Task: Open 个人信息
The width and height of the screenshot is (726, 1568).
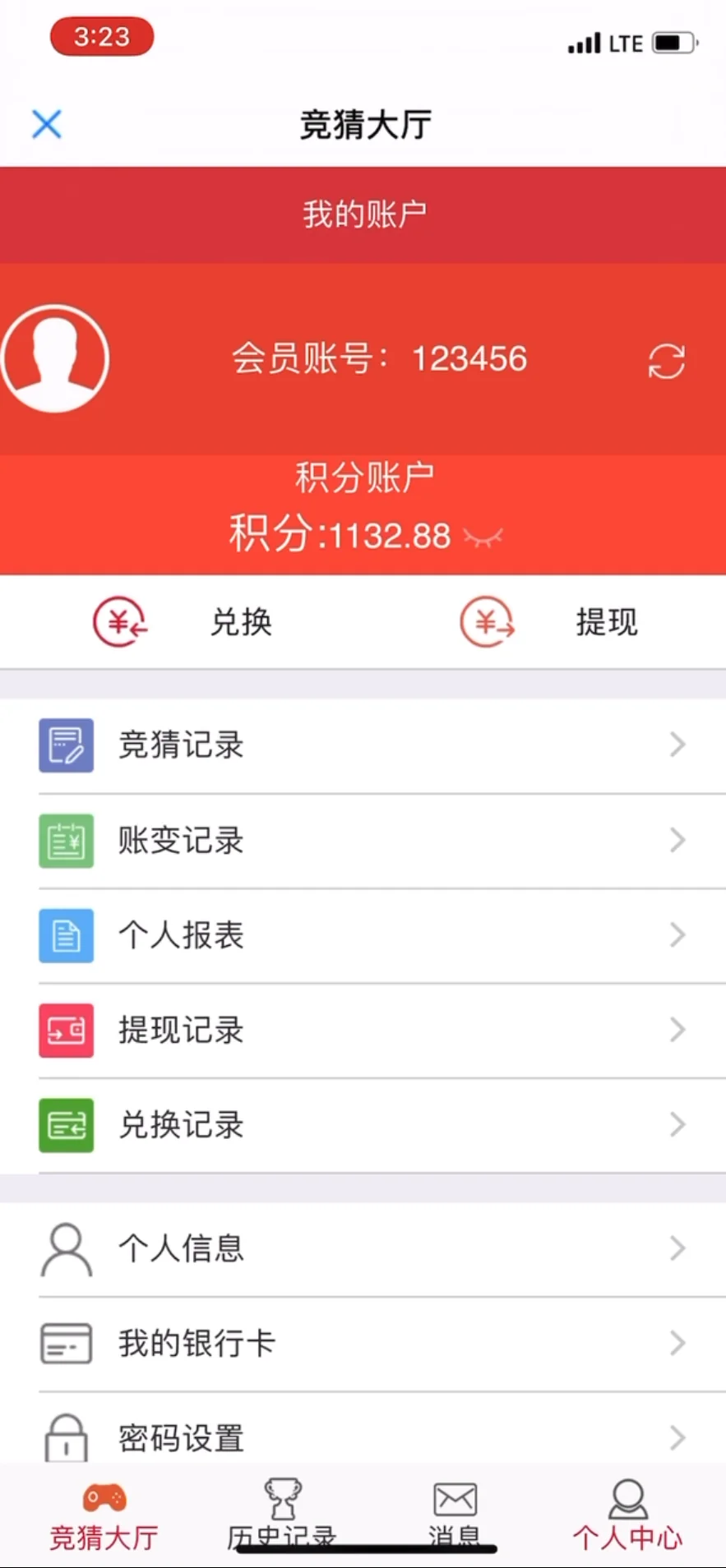Action: [x=362, y=1248]
